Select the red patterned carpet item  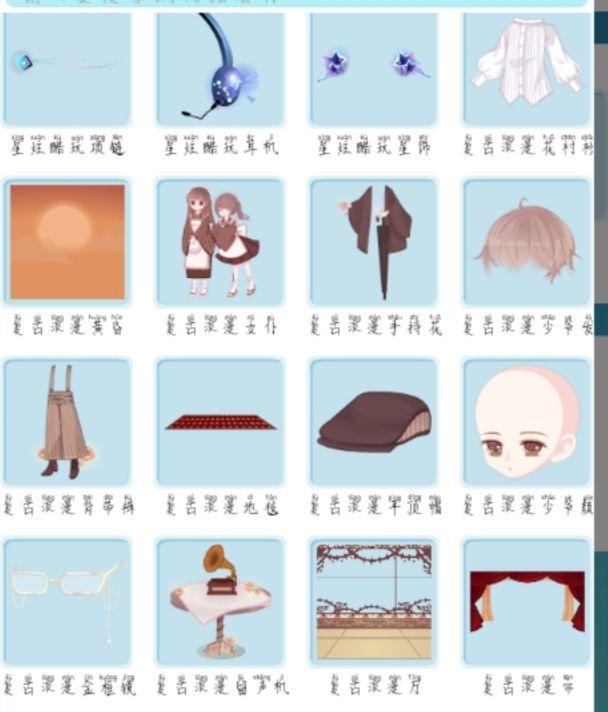[220, 422]
